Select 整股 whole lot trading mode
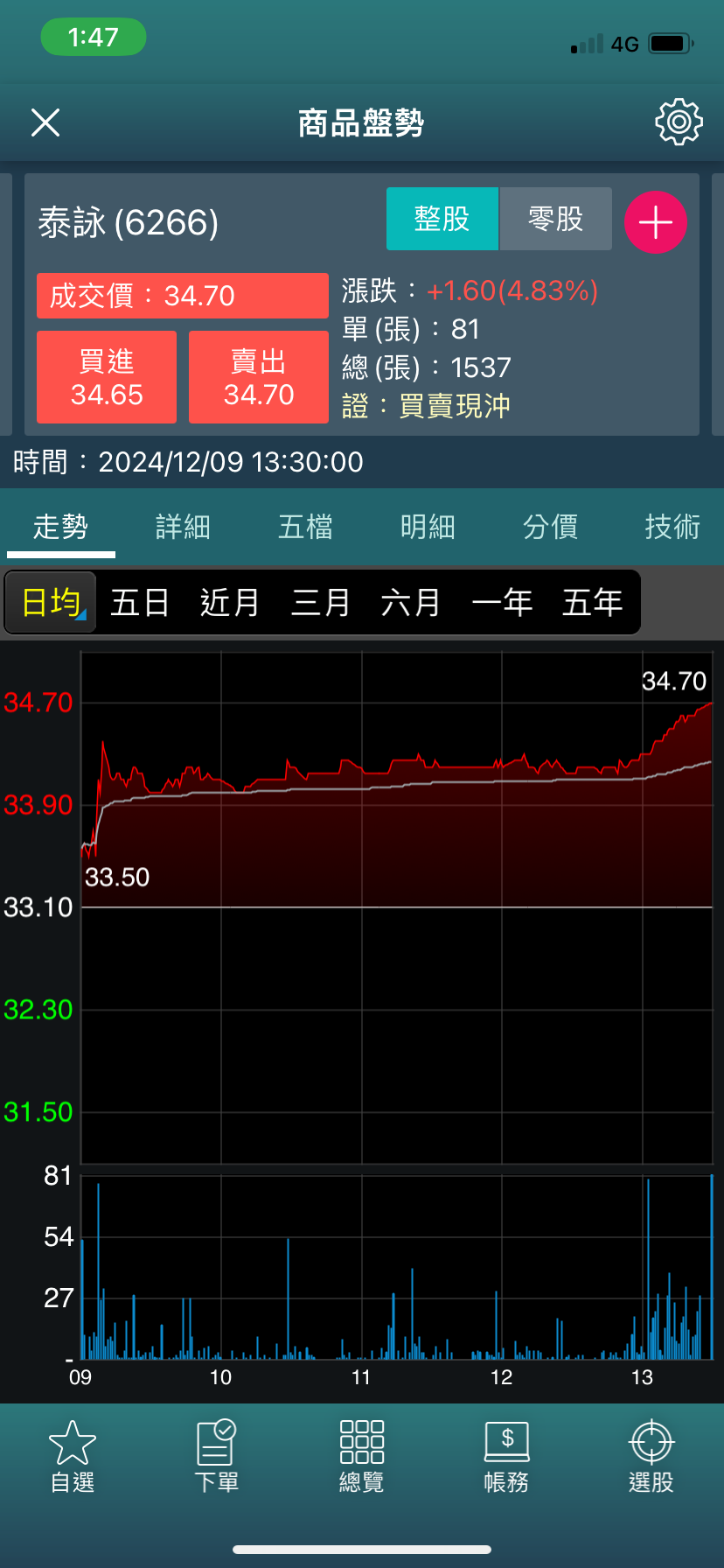 pyautogui.click(x=442, y=219)
